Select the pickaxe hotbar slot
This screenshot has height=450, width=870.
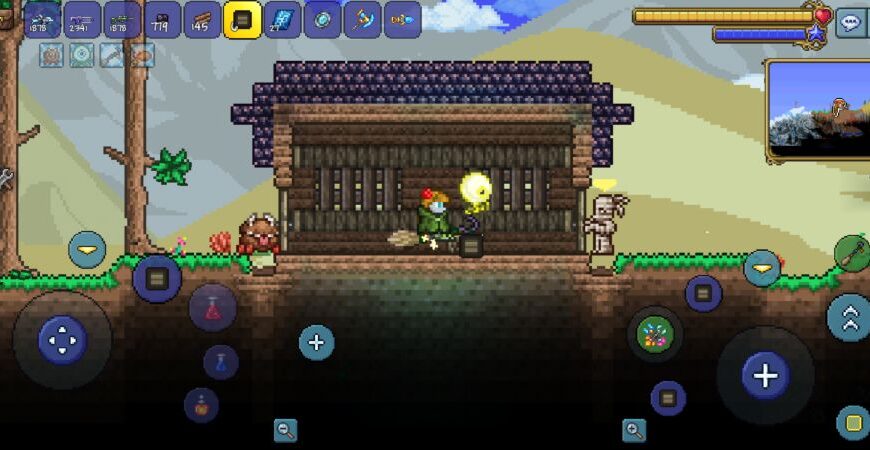pos(362,20)
